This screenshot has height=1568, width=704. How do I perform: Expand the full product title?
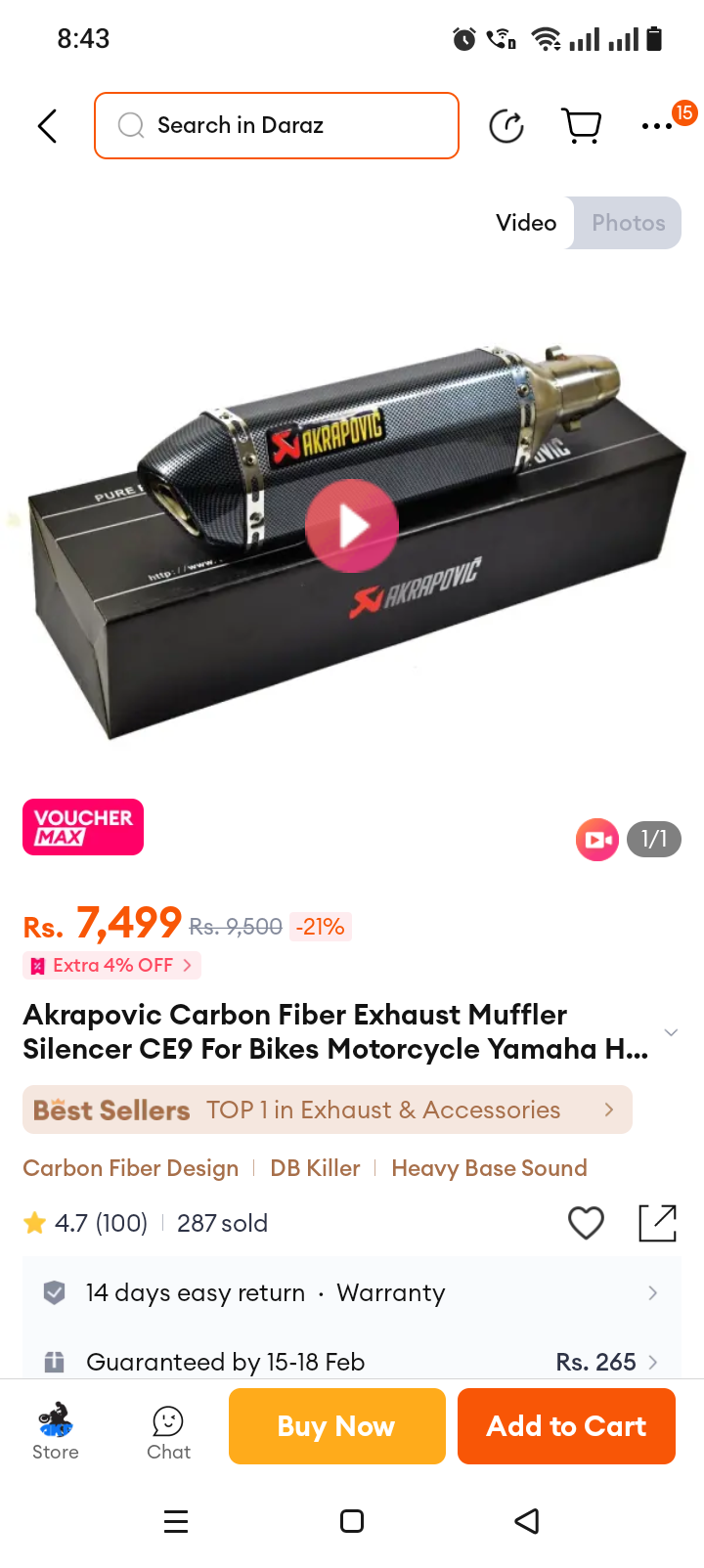[x=671, y=1032]
